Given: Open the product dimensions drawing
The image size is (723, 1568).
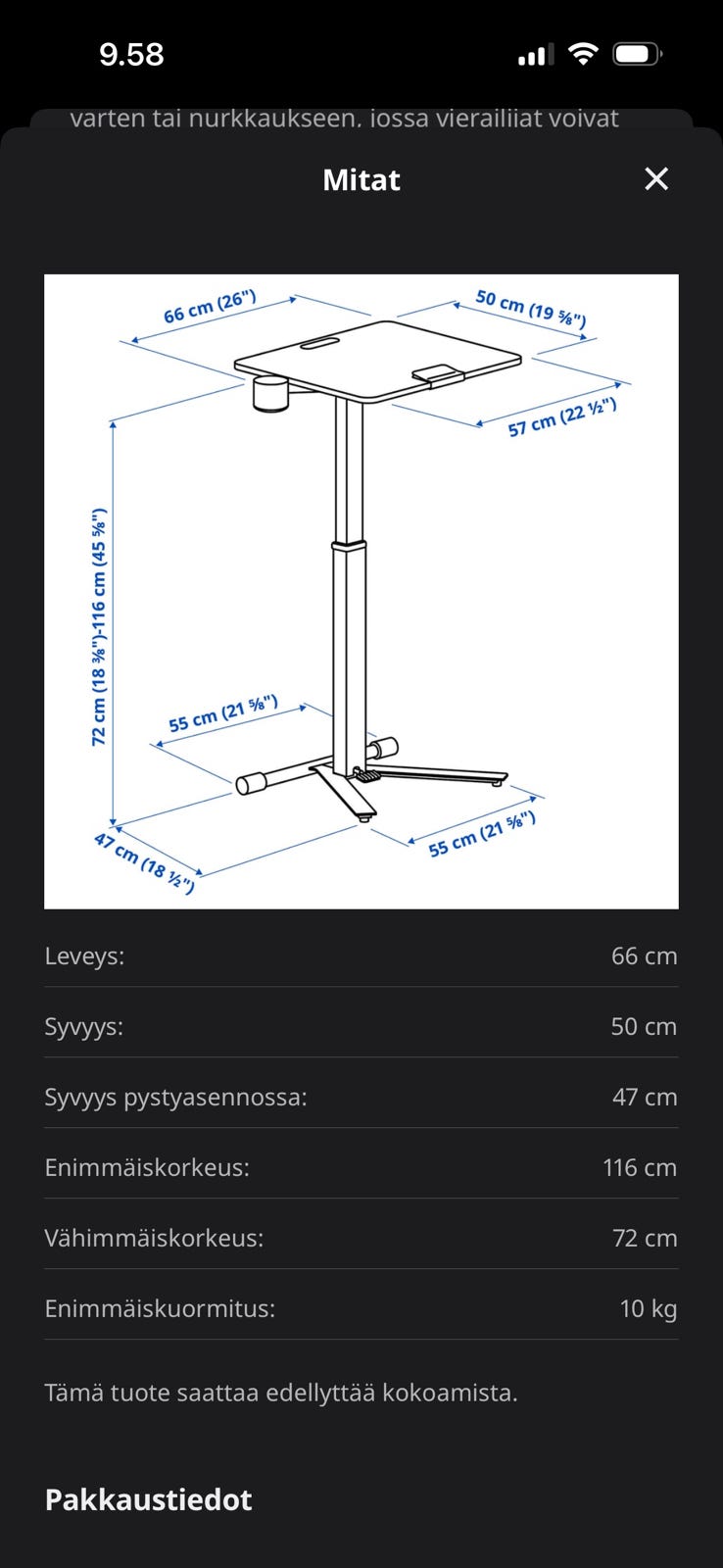Looking at the screenshot, I should pos(361,591).
